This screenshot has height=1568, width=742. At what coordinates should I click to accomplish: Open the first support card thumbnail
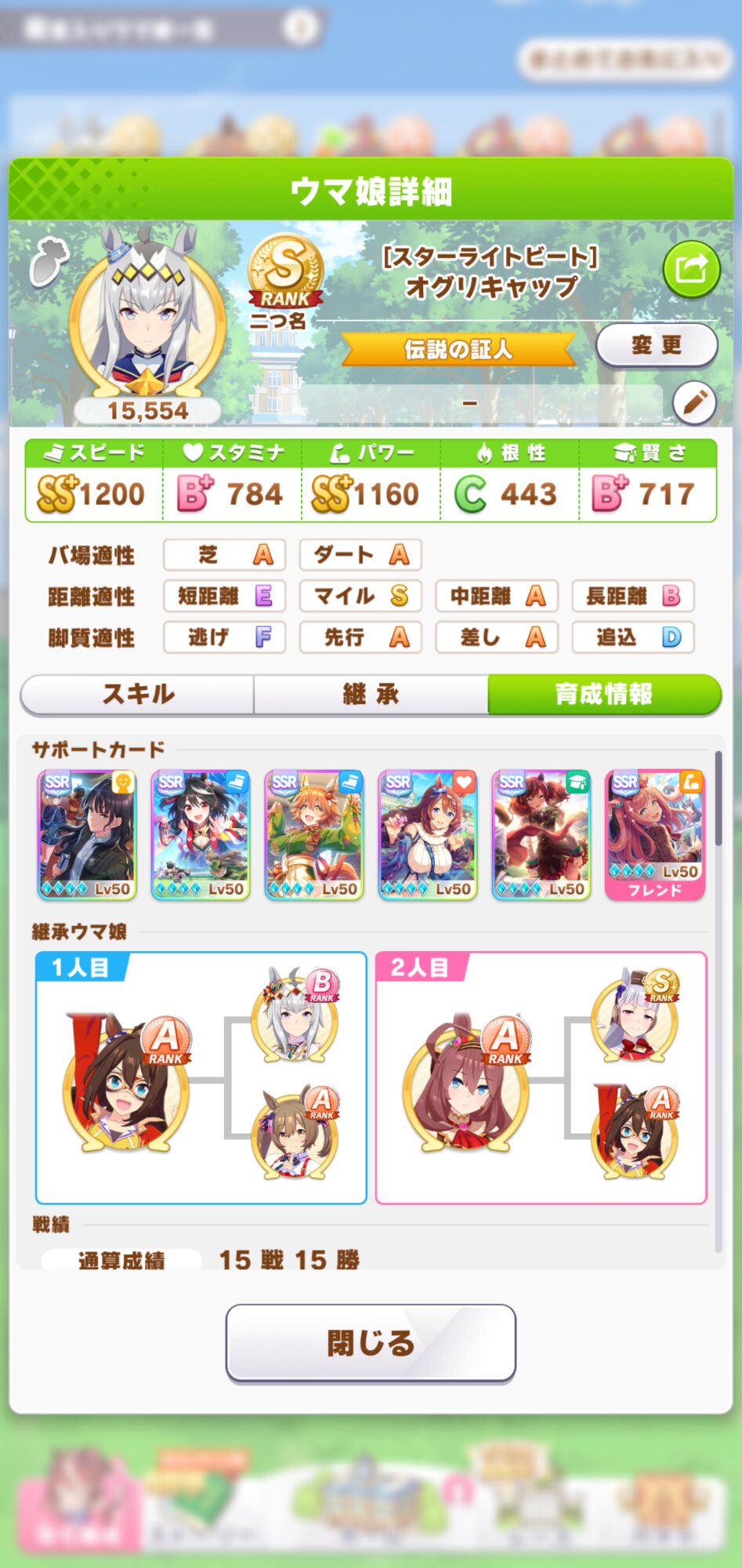point(87,835)
